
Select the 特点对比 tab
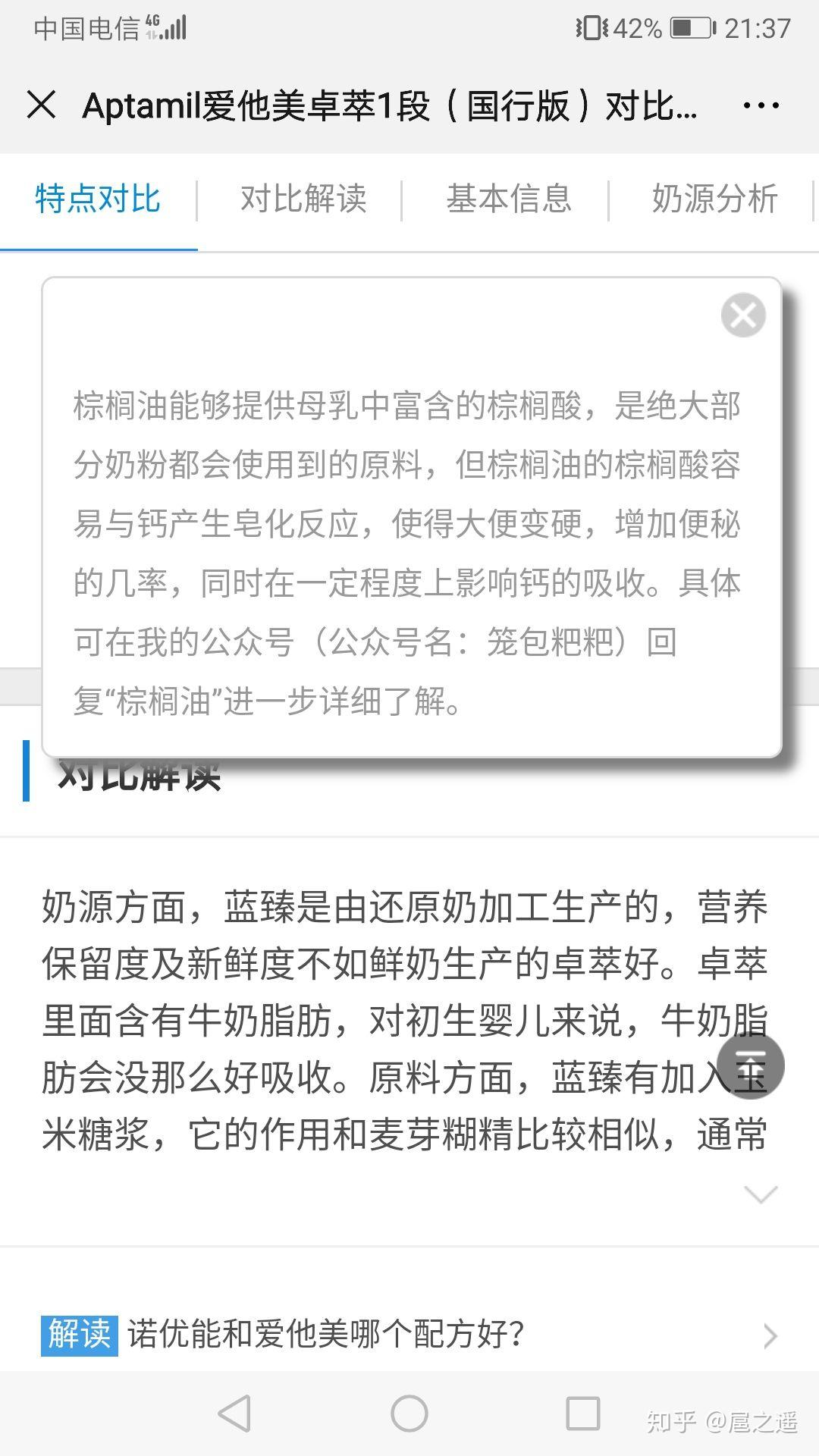(98, 199)
